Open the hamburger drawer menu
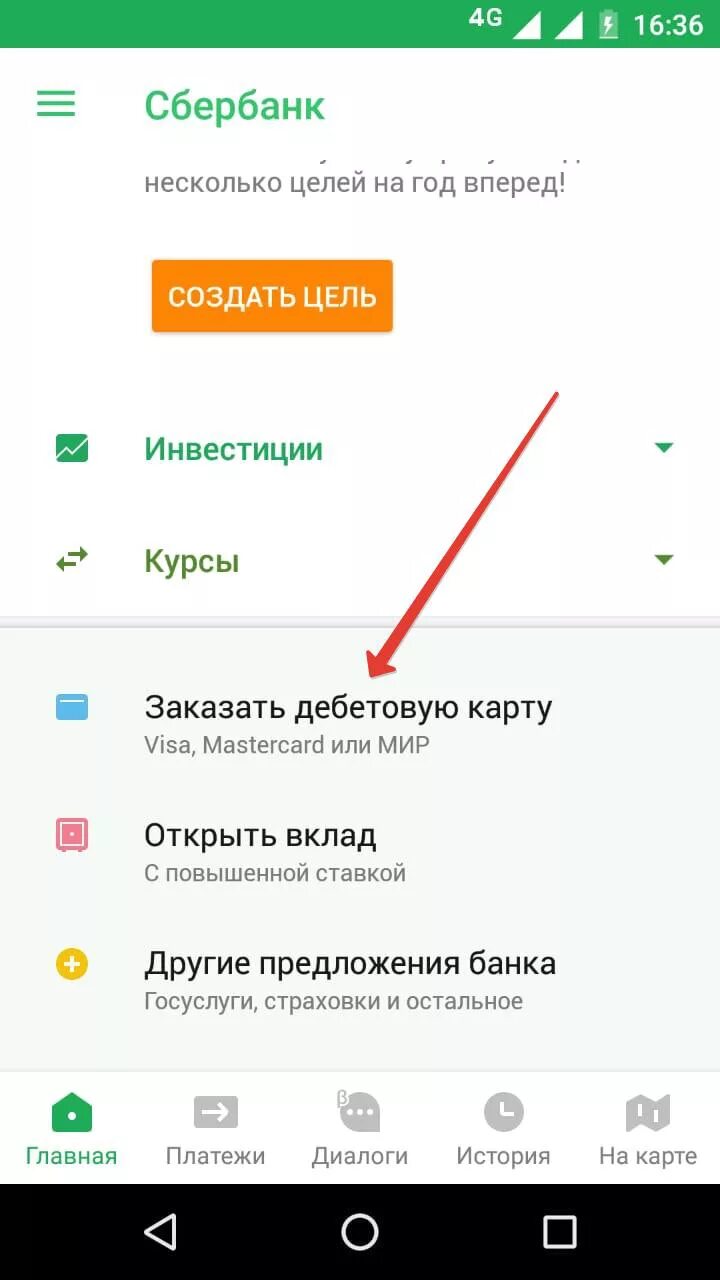 pyautogui.click(x=56, y=105)
